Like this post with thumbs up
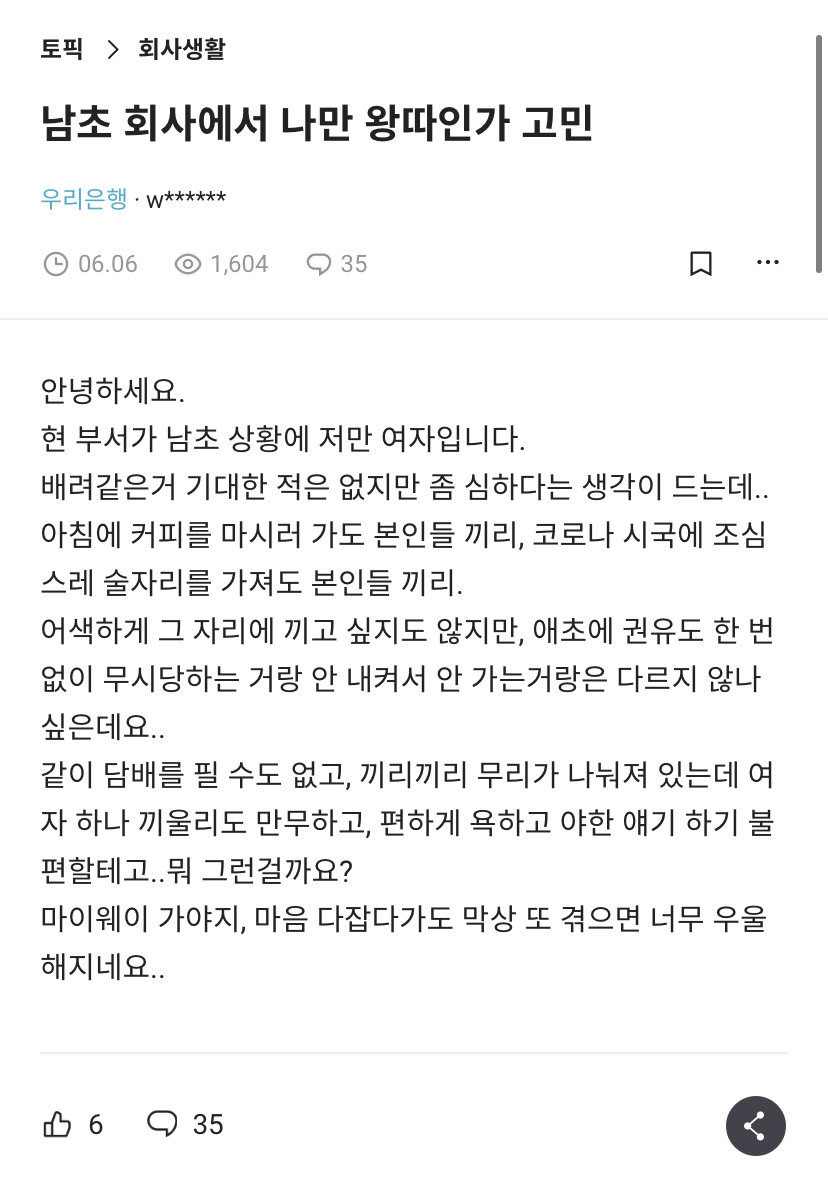This screenshot has height=1197, width=828. point(58,1125)
